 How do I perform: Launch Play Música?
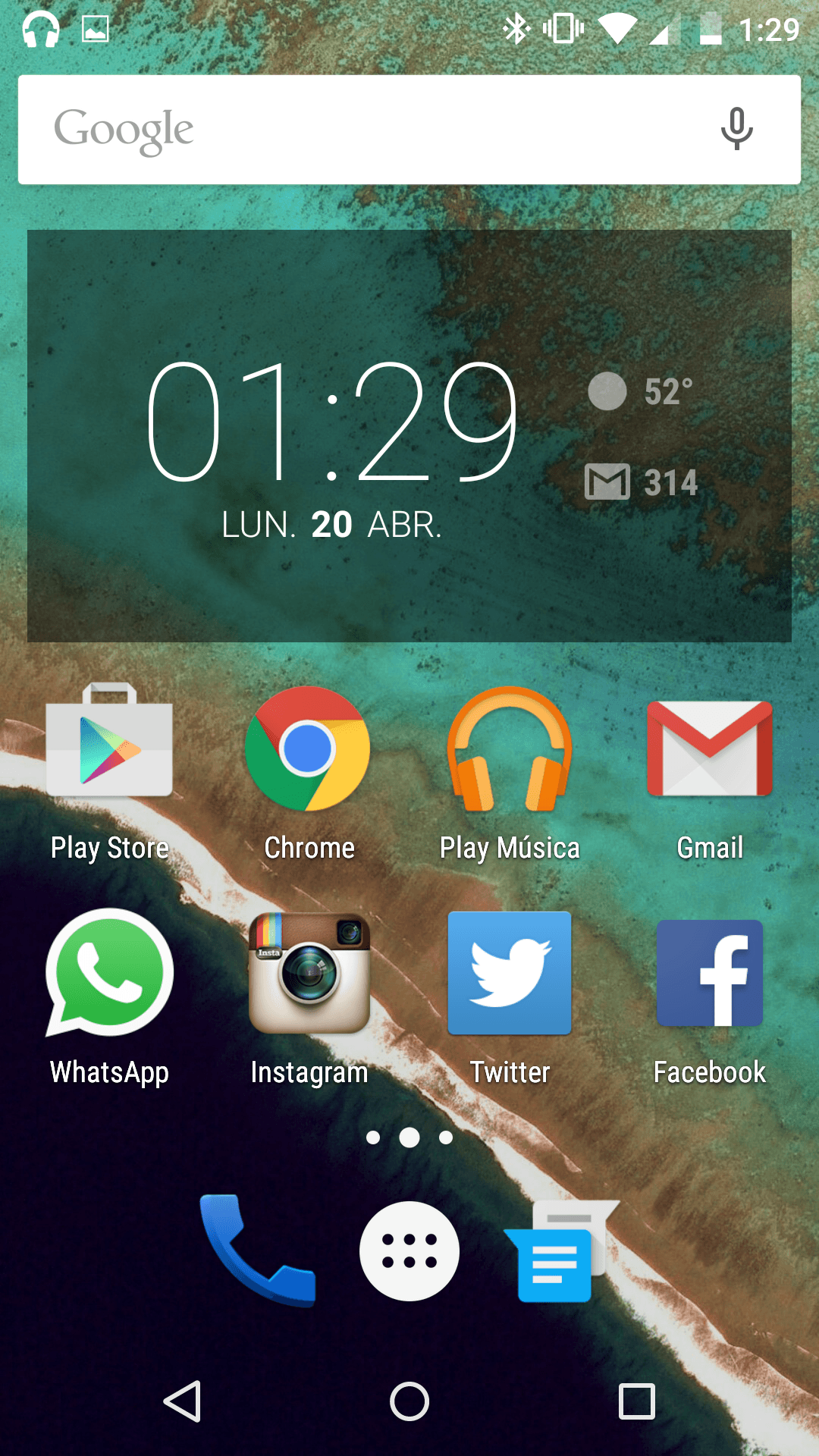point(510,748)
